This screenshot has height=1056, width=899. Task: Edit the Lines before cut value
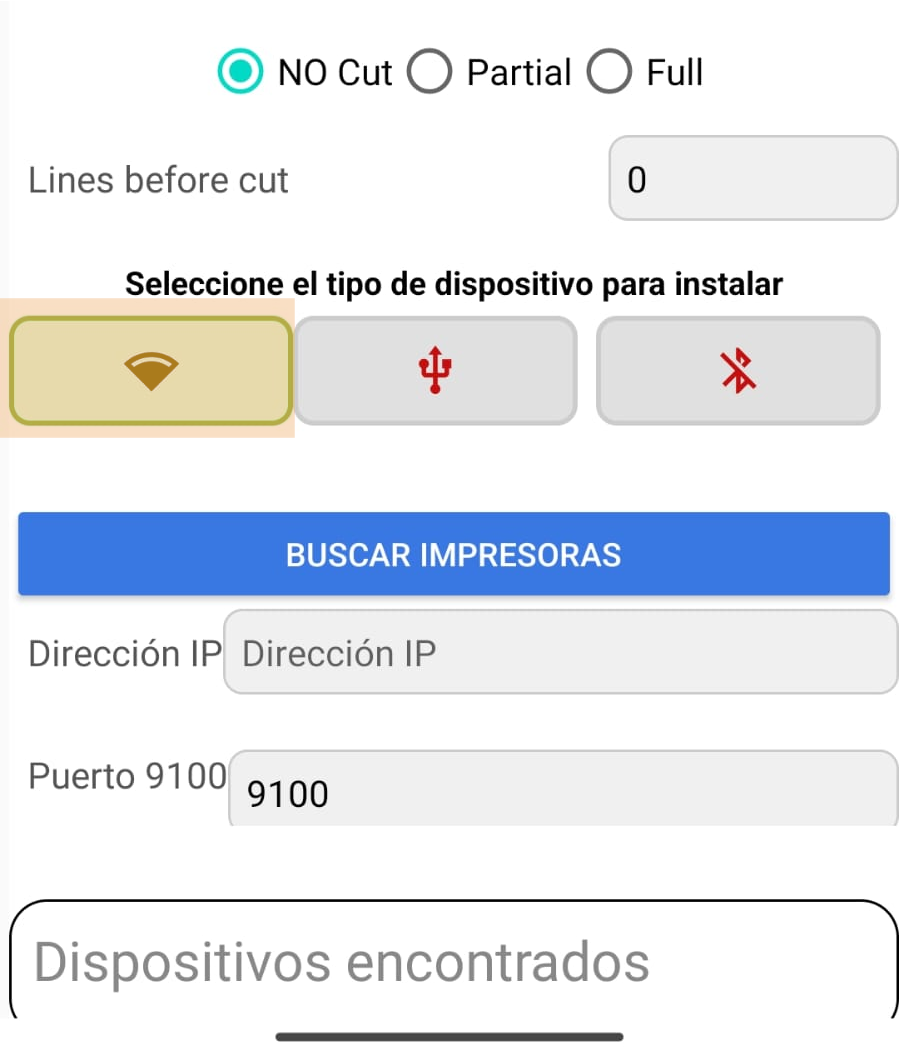tap(752, 180)
